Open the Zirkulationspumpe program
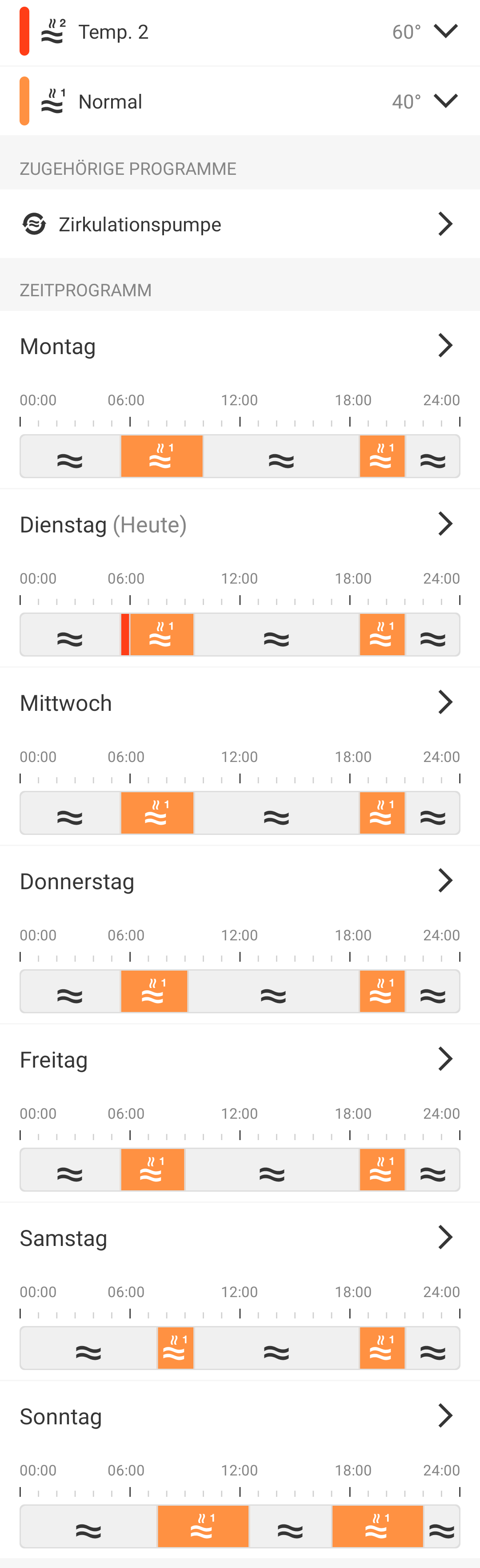480x1568 pixels. (240, 224)
